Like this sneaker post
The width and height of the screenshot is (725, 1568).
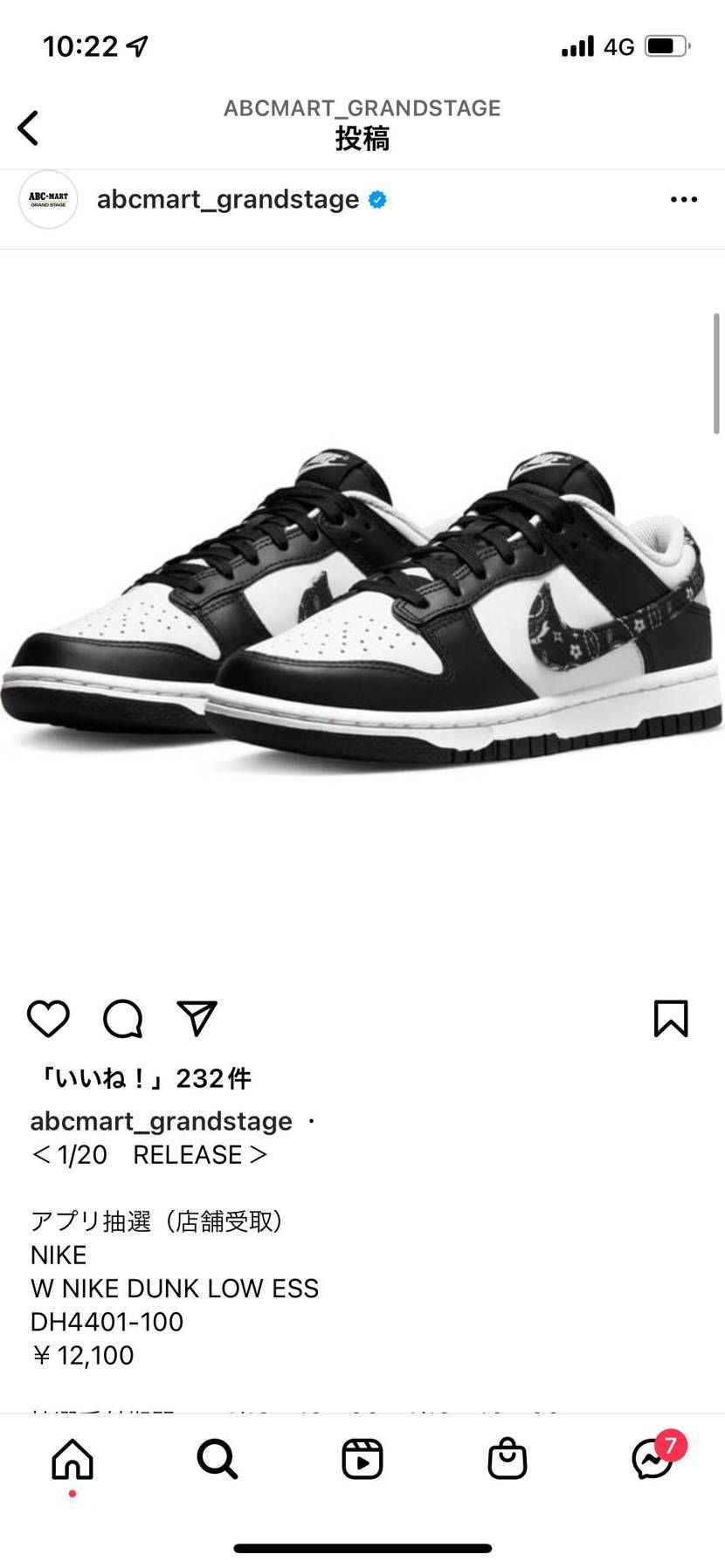click(x=48, y=1018)
